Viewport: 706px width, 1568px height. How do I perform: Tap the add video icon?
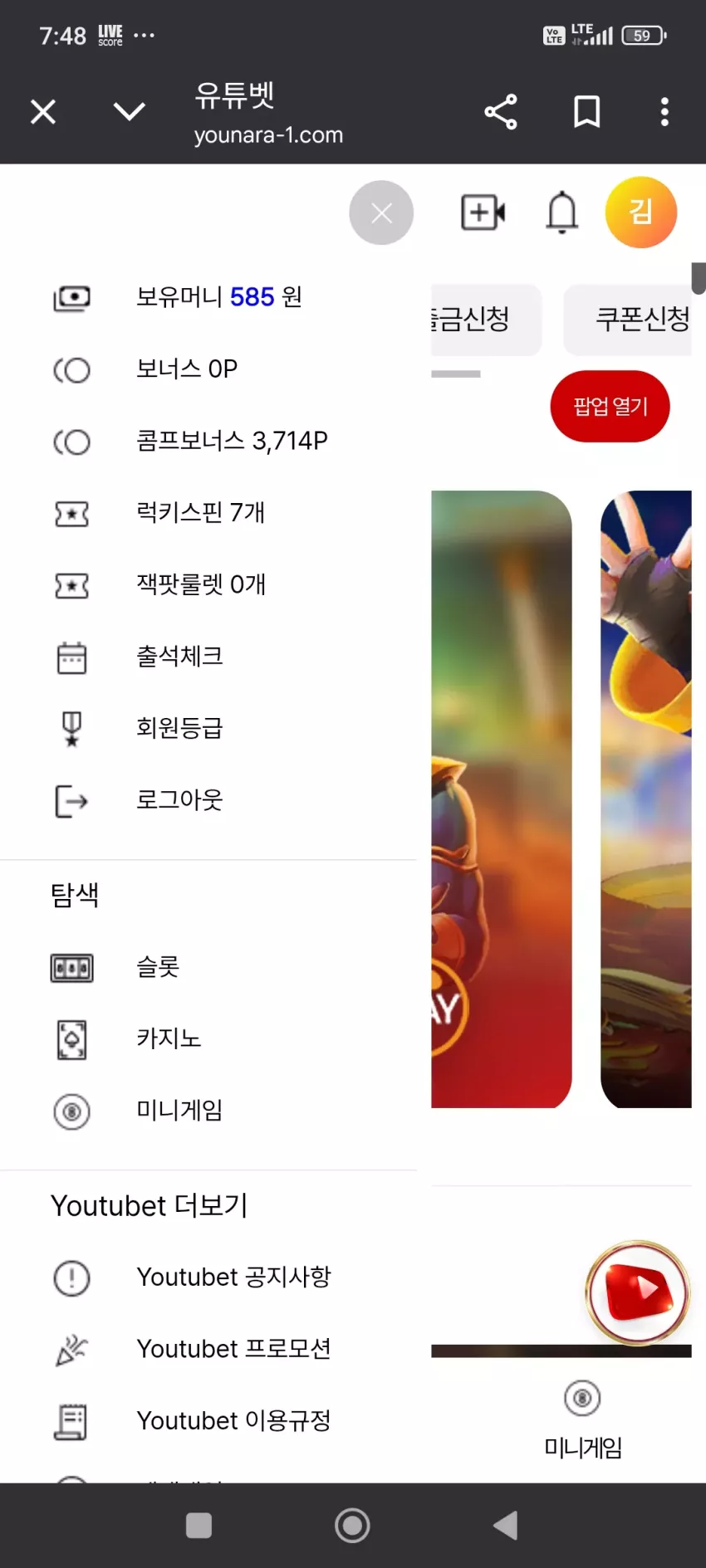point(483,212)
